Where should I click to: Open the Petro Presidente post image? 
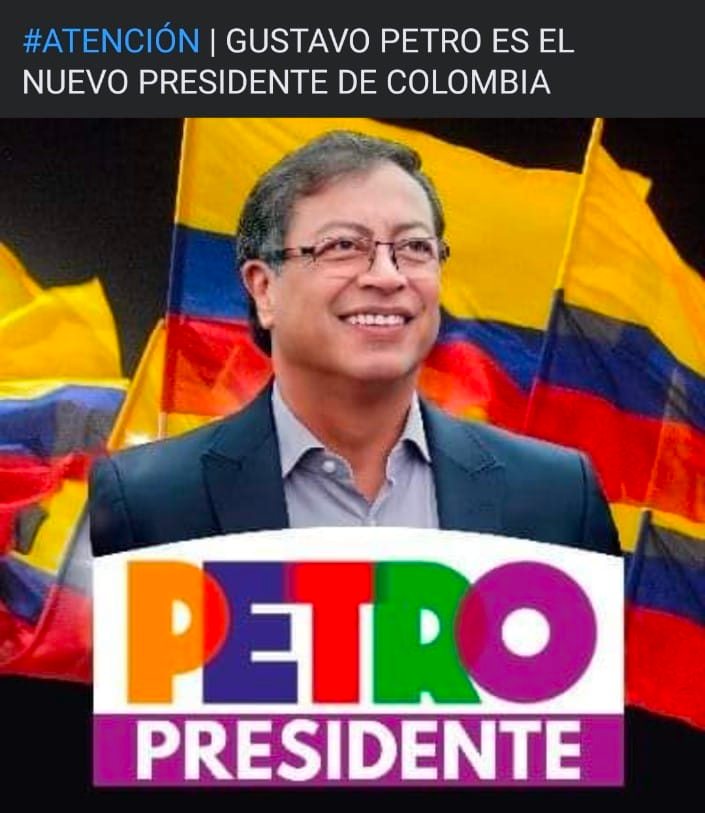pos(352,465)
